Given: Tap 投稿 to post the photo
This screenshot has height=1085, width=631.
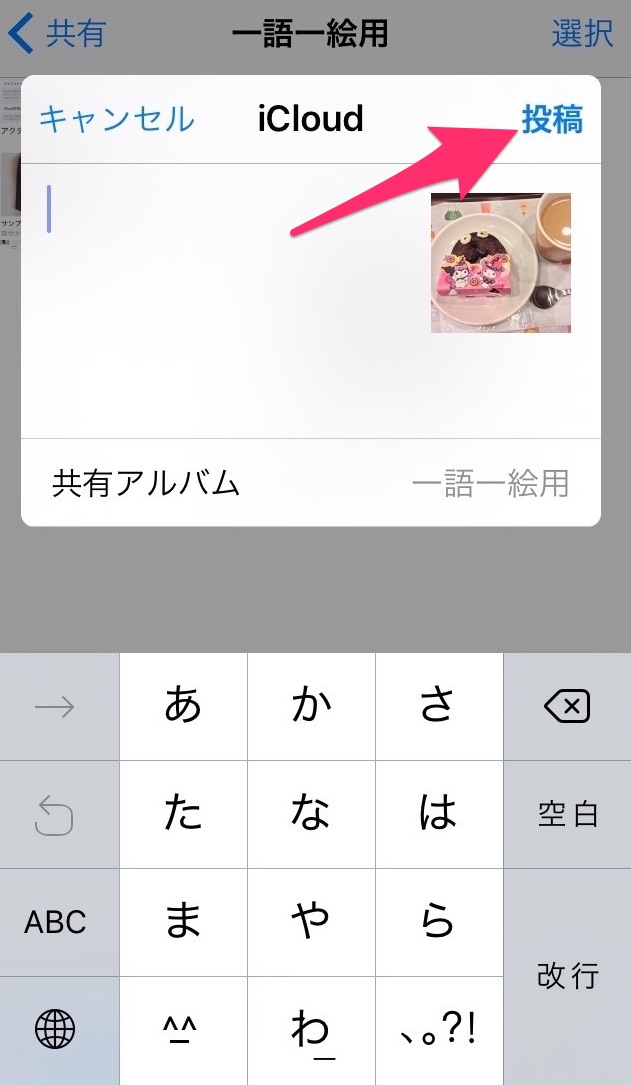Looking at the screenshot, I should coord(552,120).
